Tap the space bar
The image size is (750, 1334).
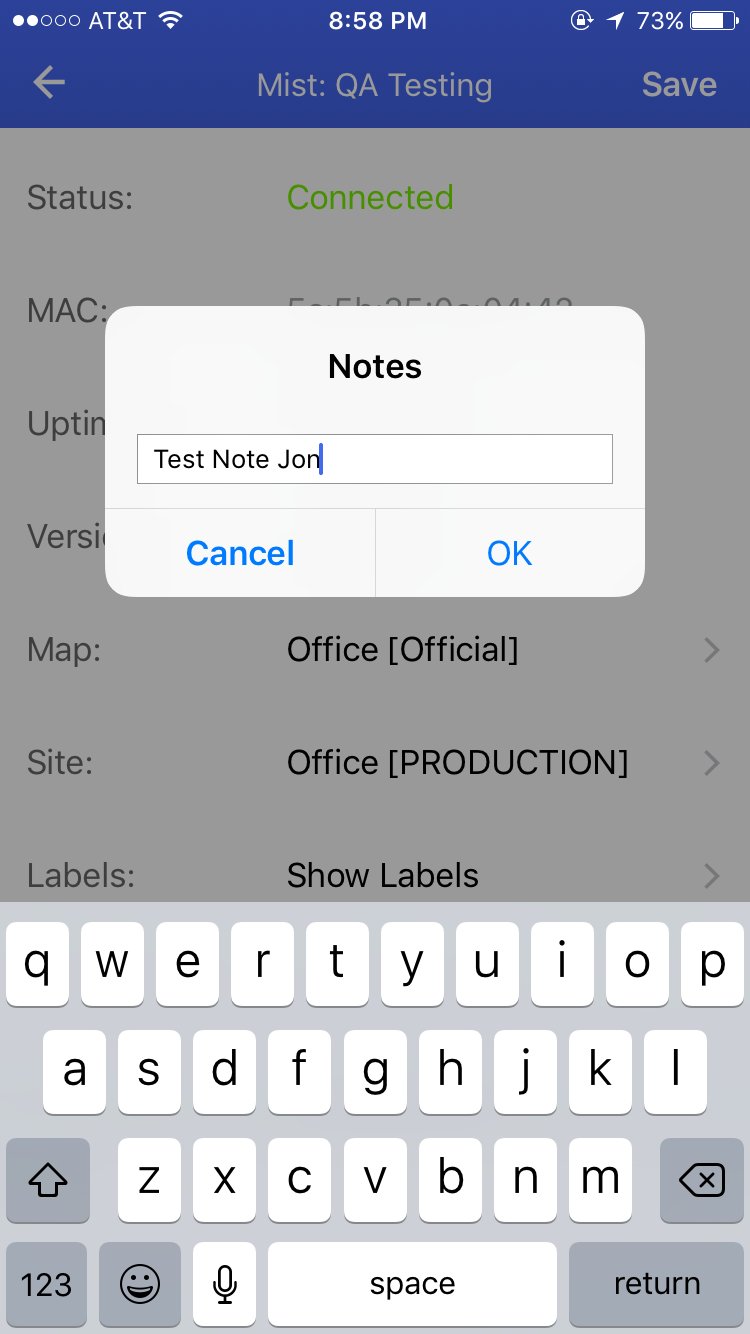412,1284
